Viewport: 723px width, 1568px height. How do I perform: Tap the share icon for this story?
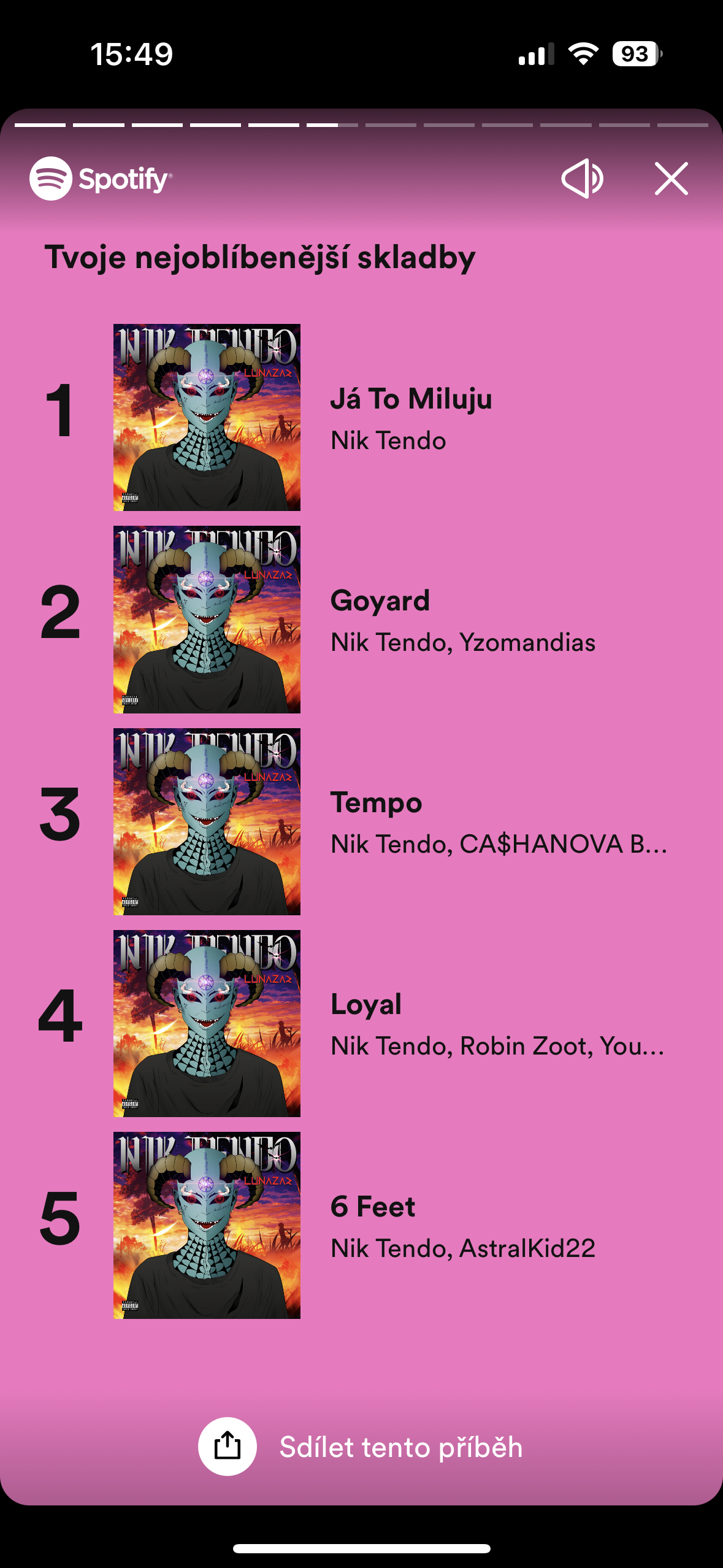(x=228, y=1446)
